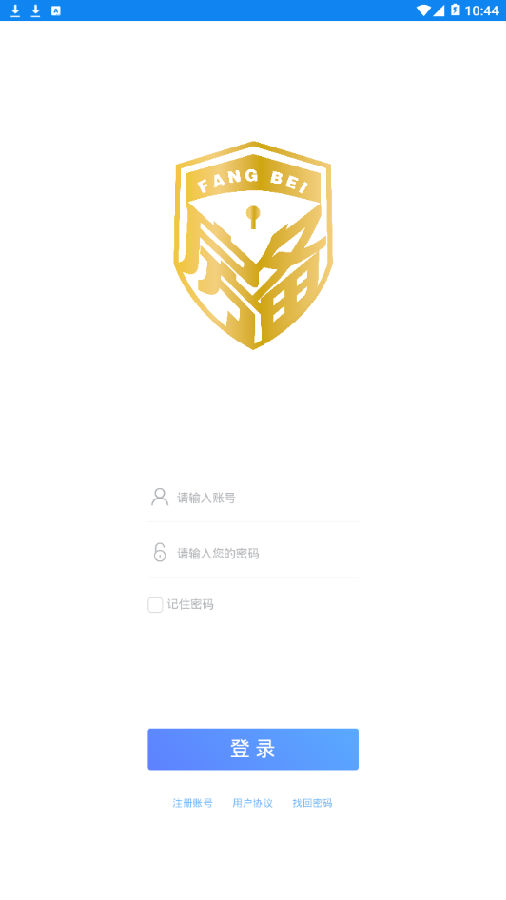Viewport: 506px width, 900px height.
Task: Check the 记住密码 checkbox
Action: click(x=155, y=604)
